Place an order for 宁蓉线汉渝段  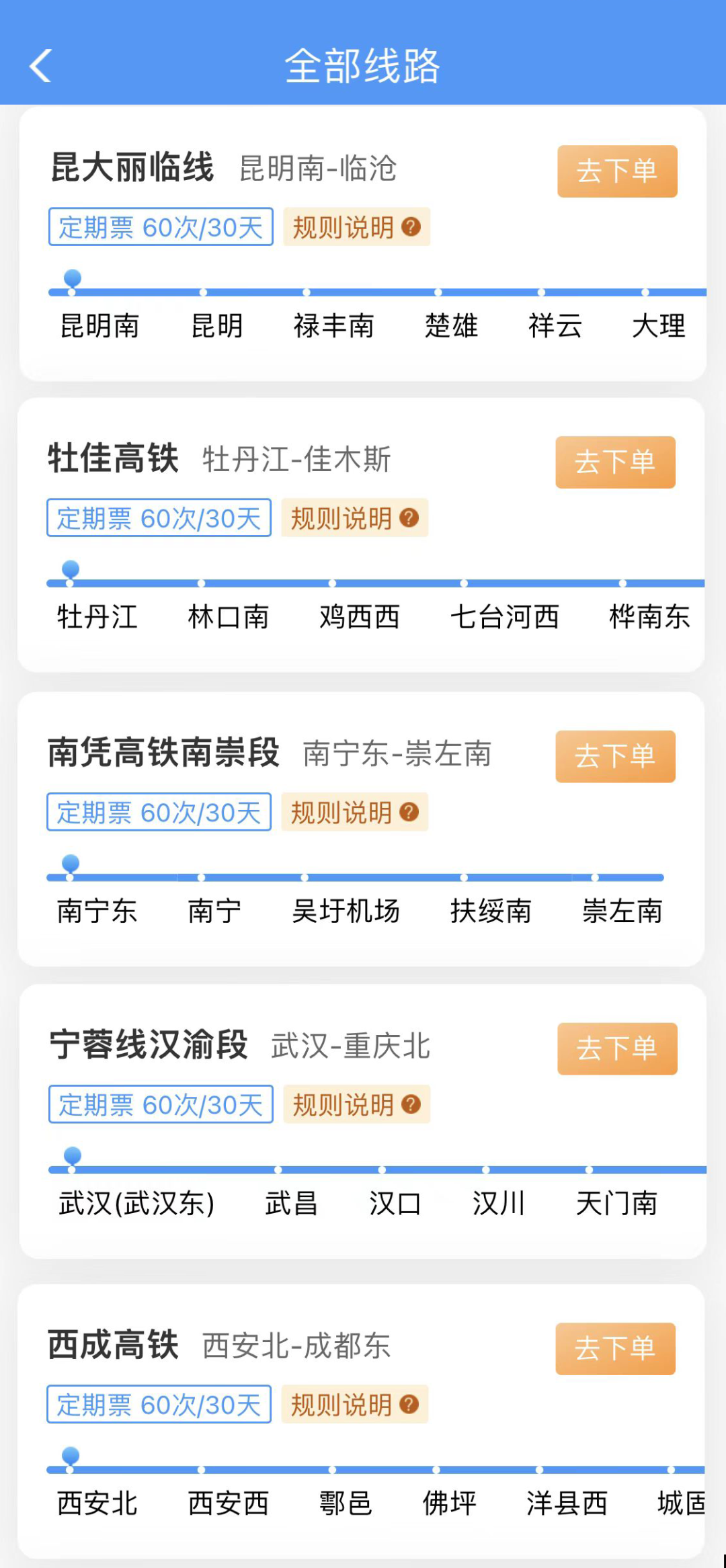pyautogui.click(x=616, y=1048)
